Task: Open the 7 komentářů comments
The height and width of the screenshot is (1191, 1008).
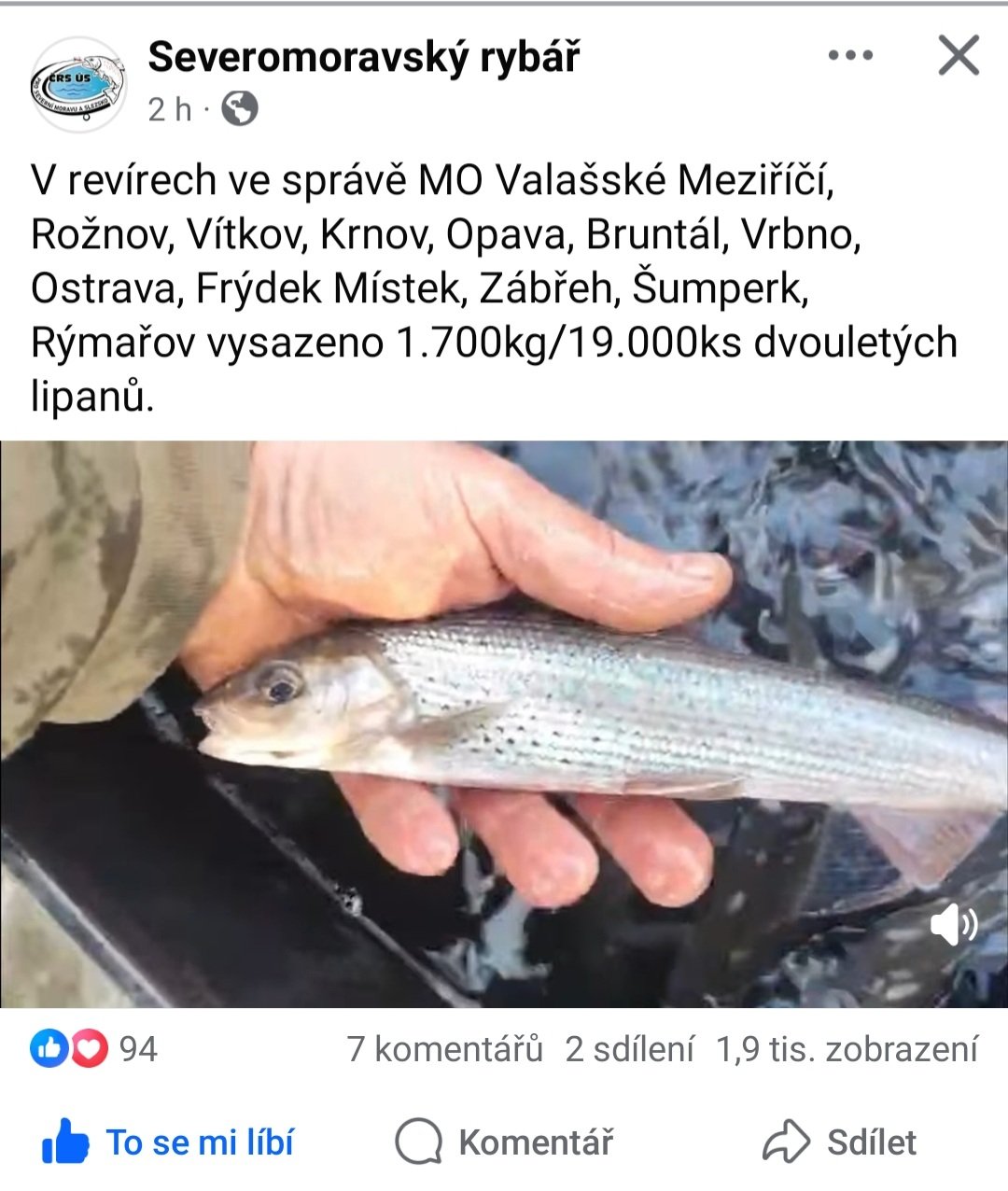Action: click(444, 1049)
